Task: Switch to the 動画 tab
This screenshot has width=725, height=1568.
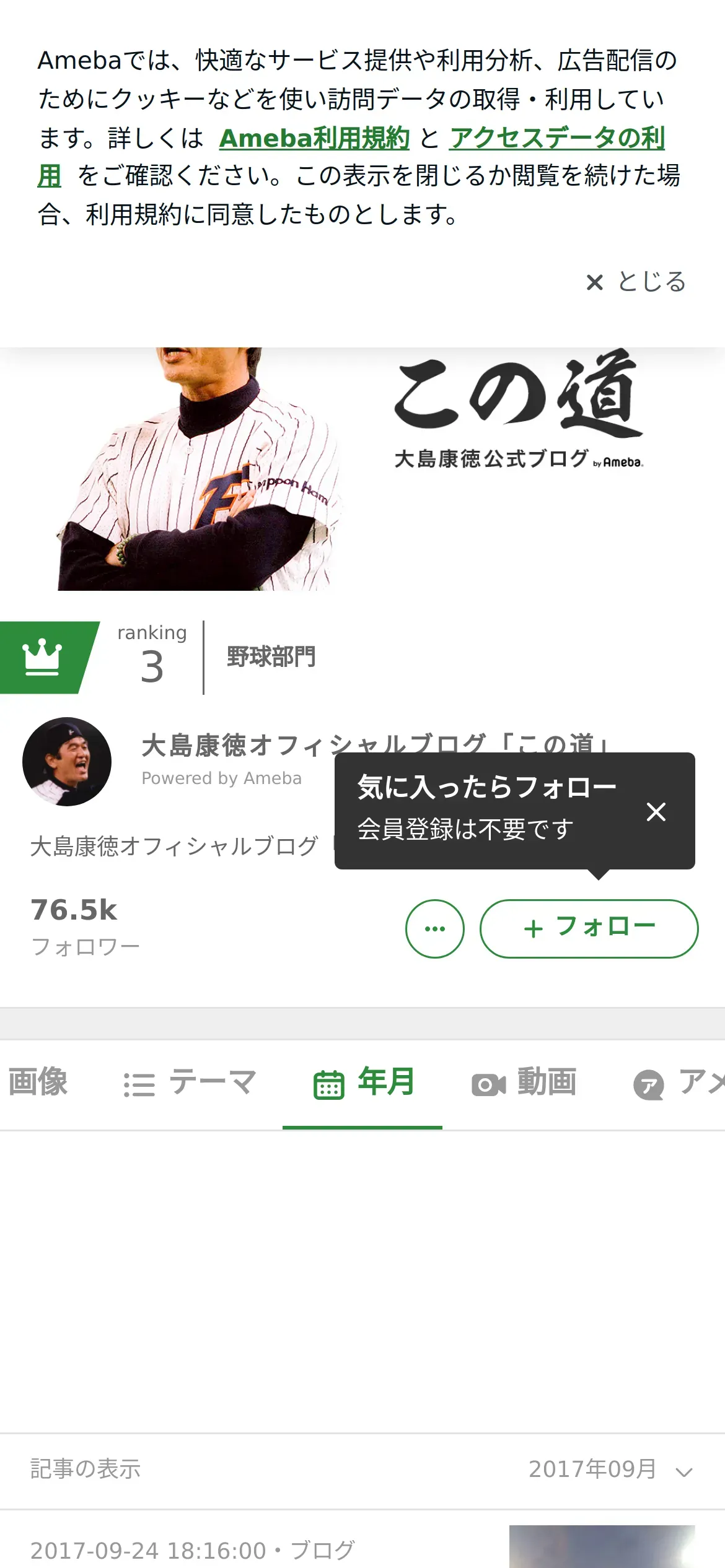Action: coord(524,1082)
